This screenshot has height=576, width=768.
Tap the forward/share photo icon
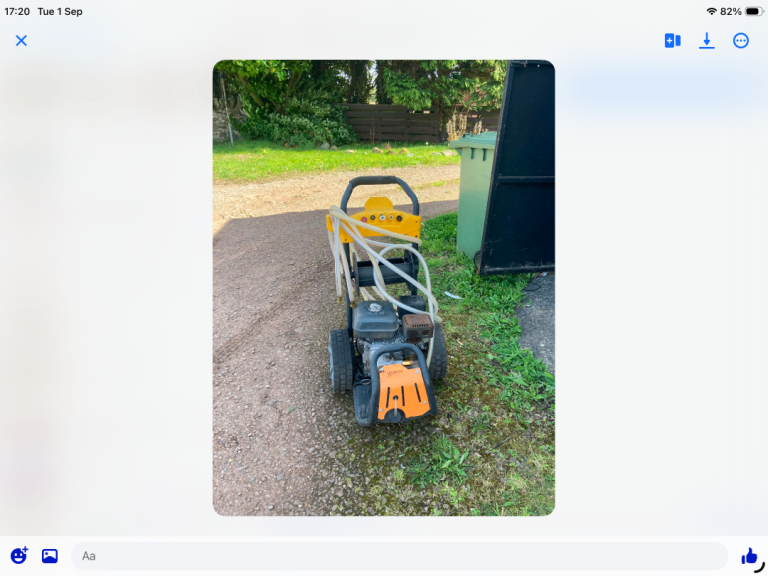672,41
